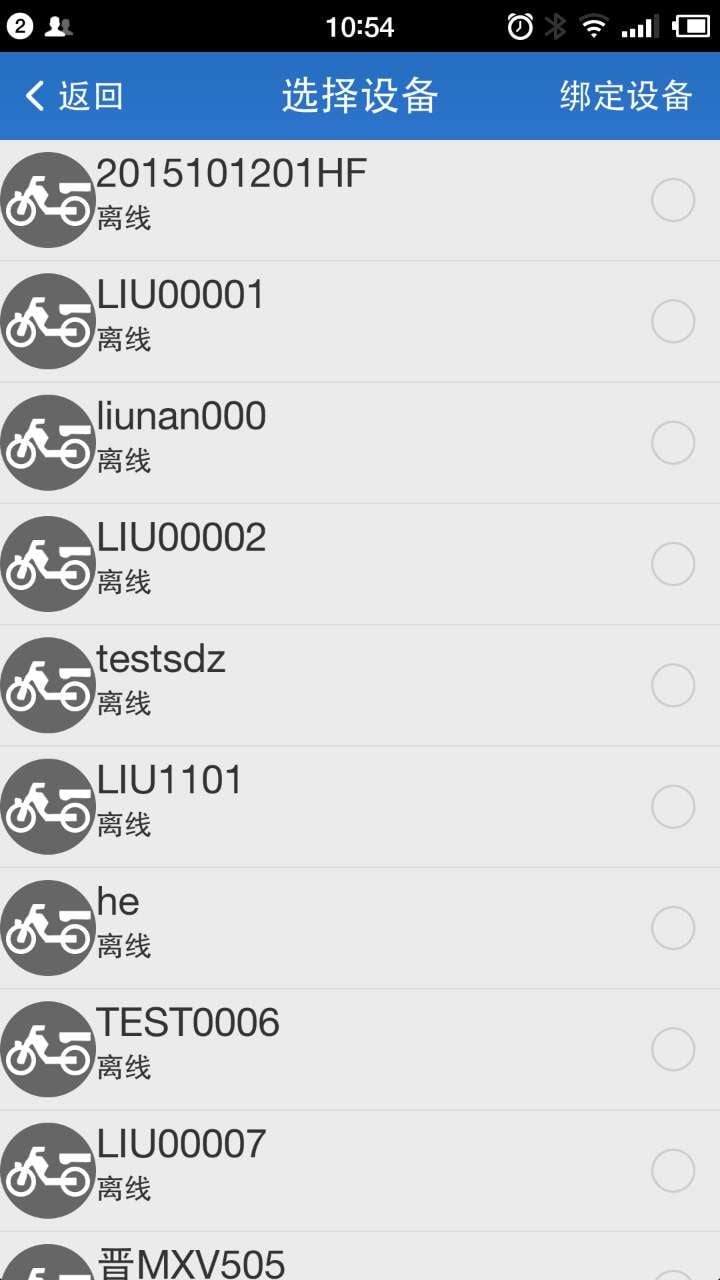
Task: Go back using the 返回 button
Action: pyautogui.click(x=73, y=96)
